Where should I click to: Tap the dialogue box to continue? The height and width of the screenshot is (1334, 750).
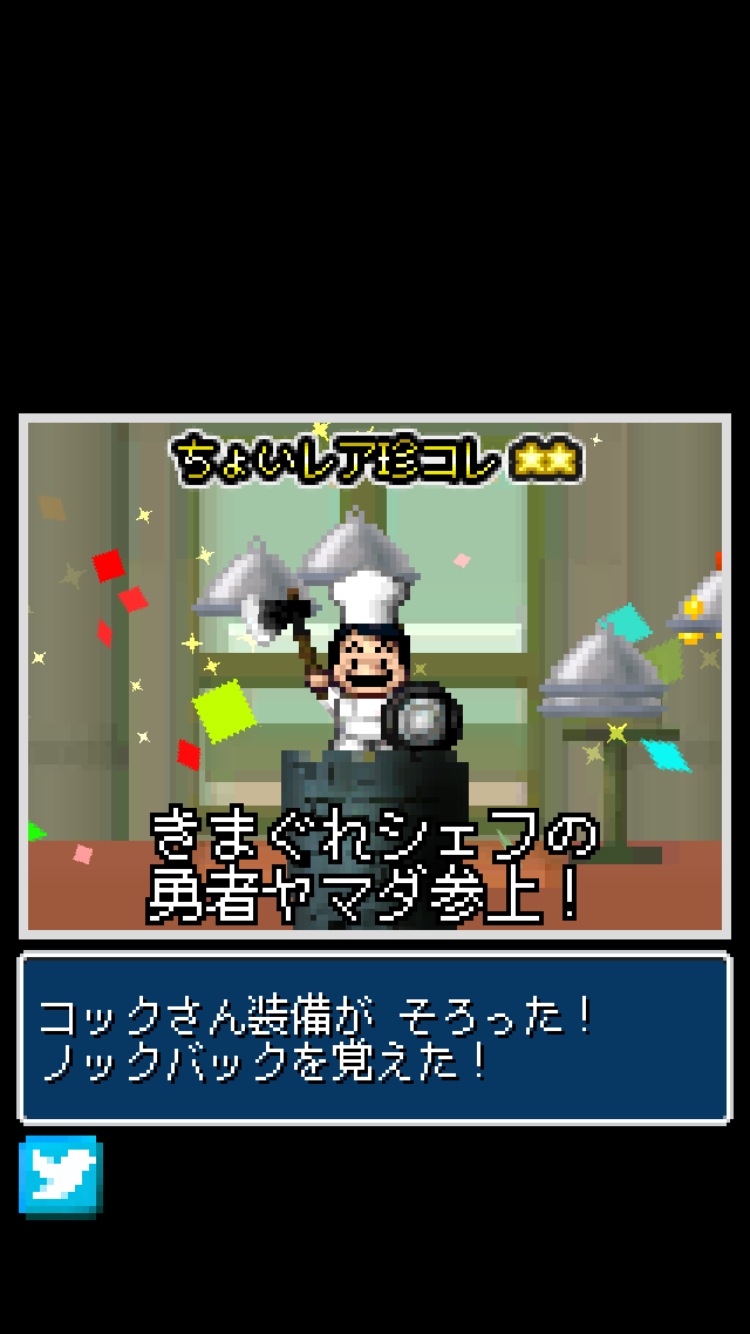(374, 1038)
